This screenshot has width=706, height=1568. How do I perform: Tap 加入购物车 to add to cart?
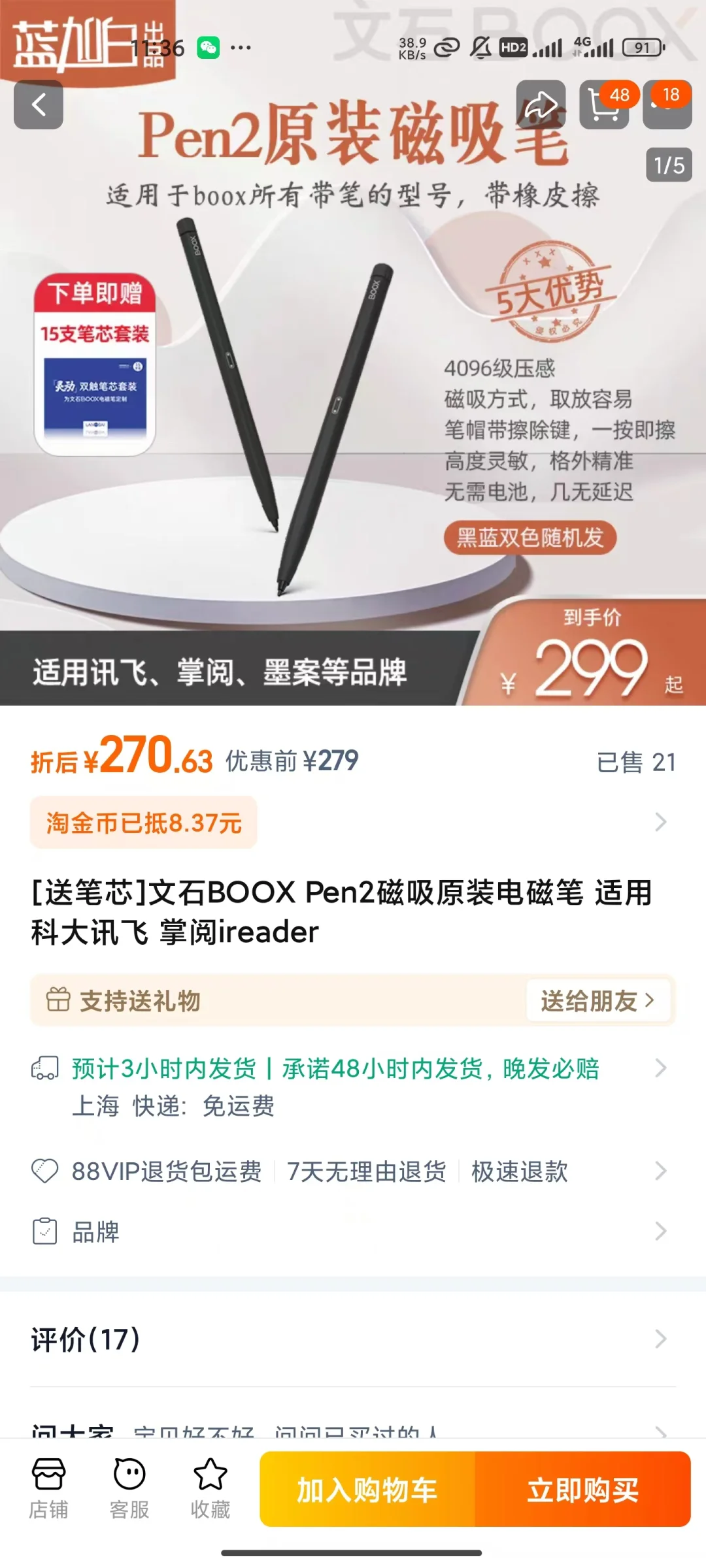pyautogui.click(x=367, y=1490)
